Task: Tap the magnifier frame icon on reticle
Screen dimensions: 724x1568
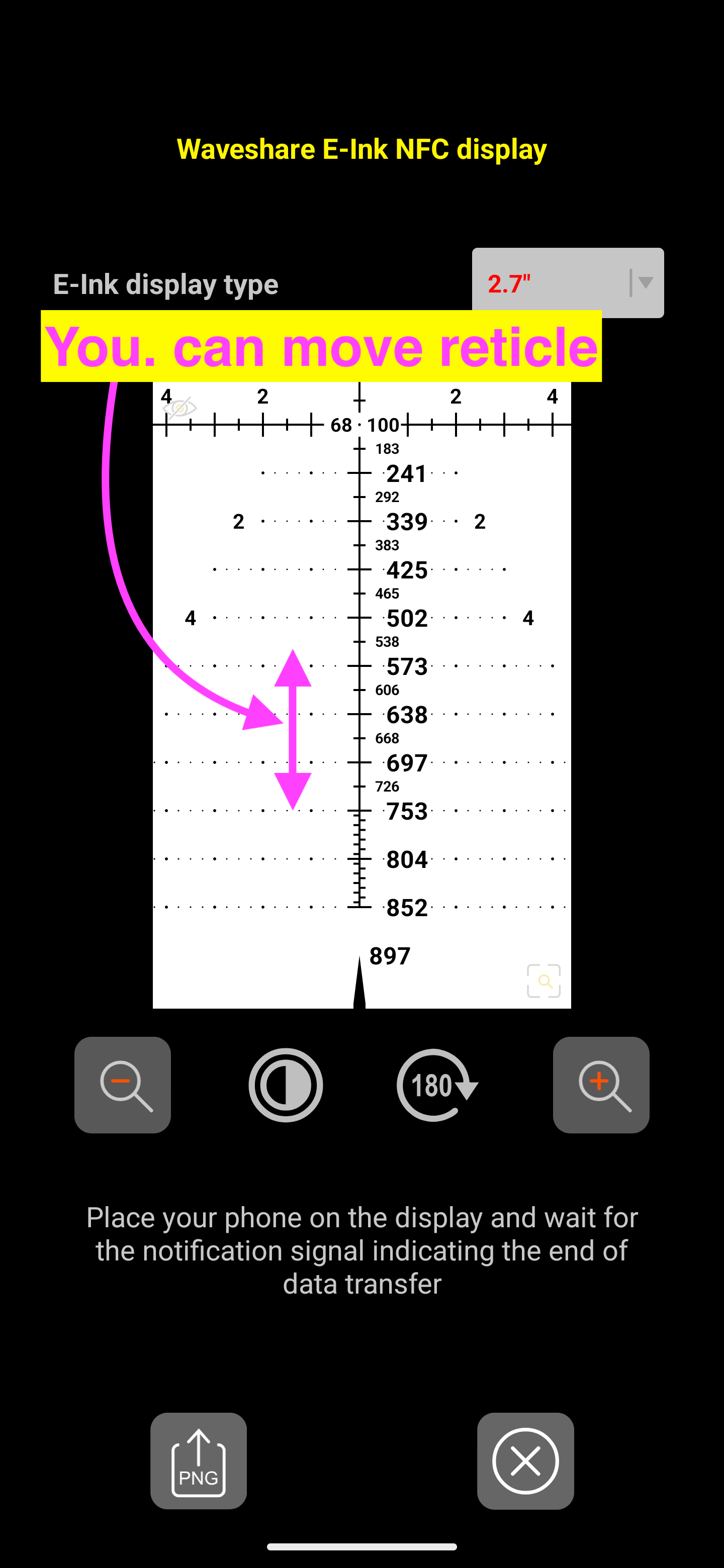Action: (543, 981)
